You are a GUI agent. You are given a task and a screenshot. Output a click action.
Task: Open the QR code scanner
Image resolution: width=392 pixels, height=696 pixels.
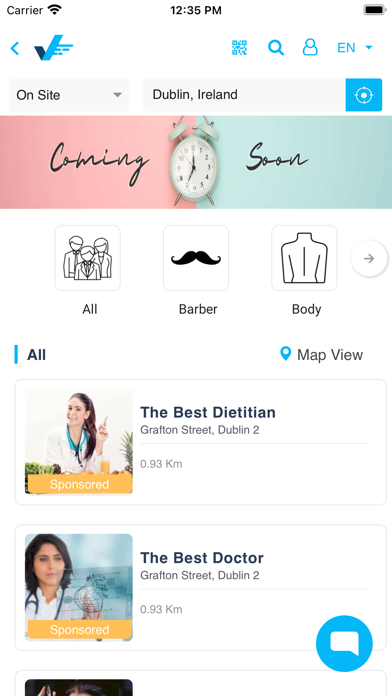240,47
